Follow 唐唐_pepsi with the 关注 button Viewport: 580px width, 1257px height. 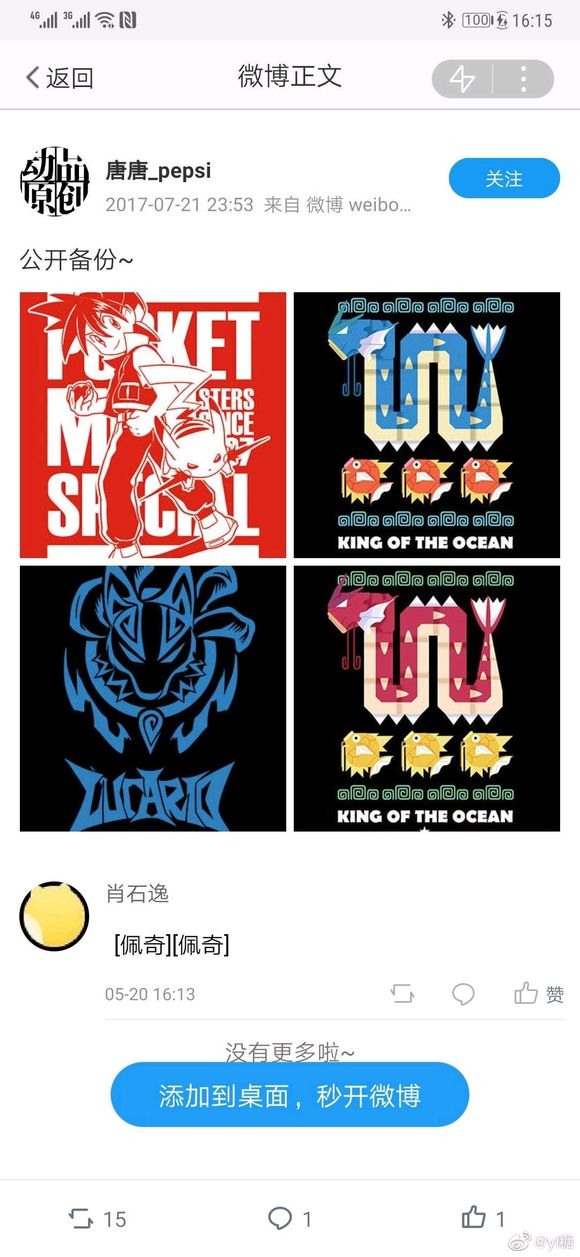pos(504,178)
